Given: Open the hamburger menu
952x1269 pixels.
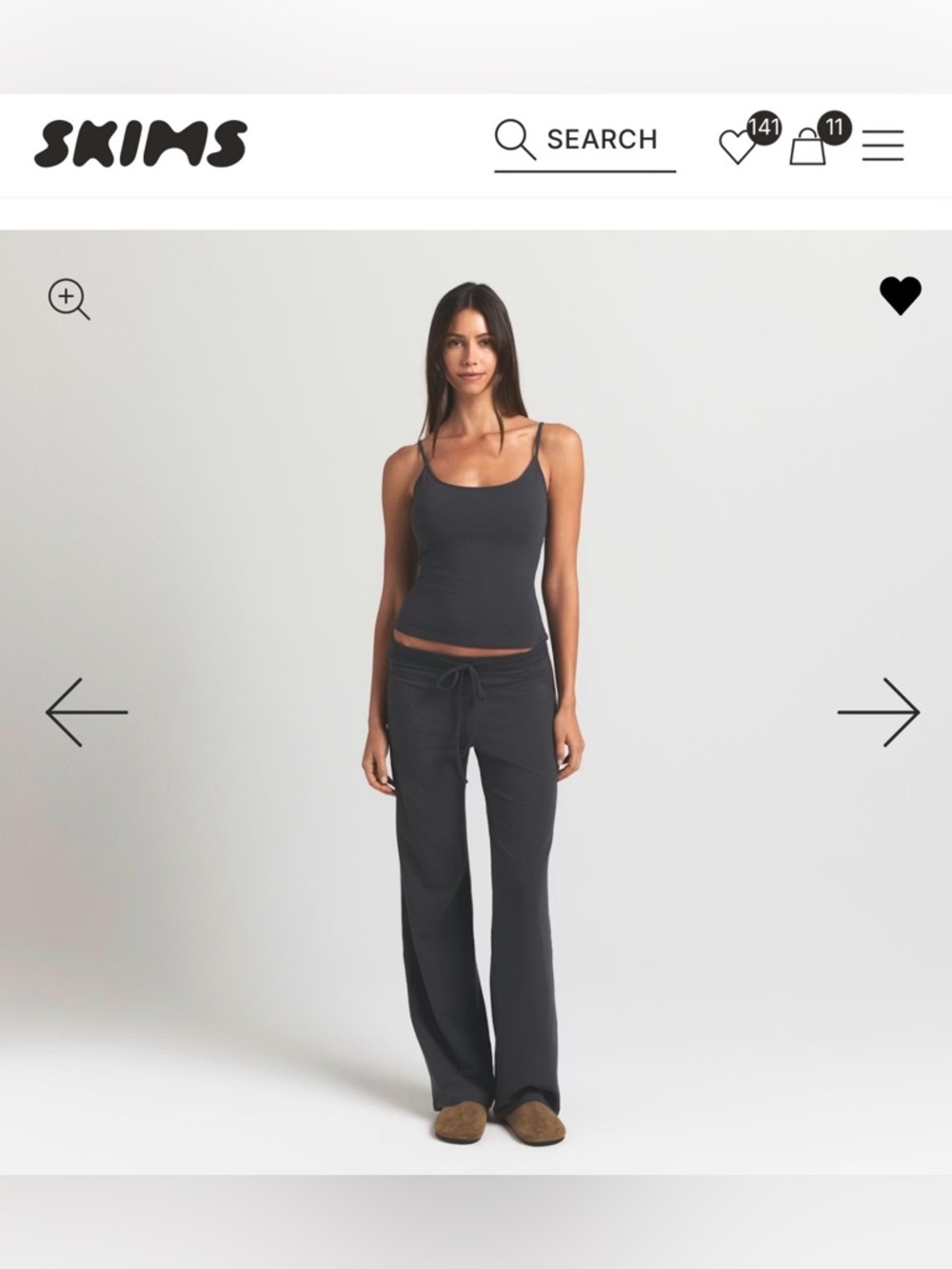Looking at the screenshot, I should point(883,146).
